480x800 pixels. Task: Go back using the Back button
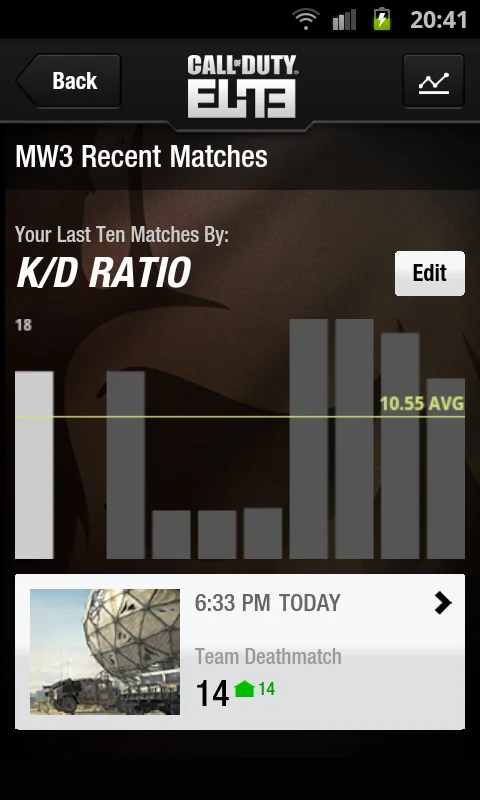pos(69,81)
